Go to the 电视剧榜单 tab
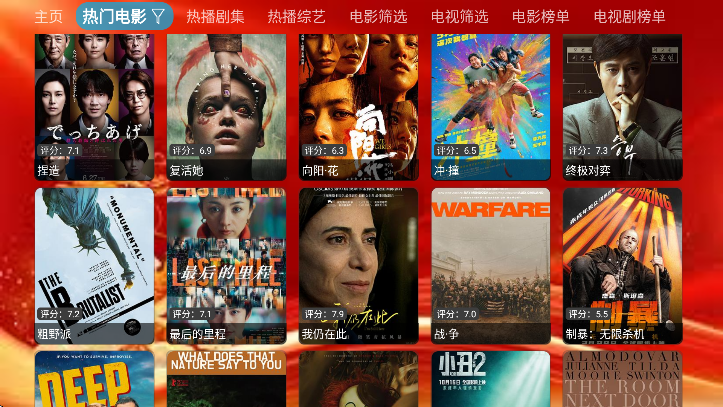 [629, 16]
